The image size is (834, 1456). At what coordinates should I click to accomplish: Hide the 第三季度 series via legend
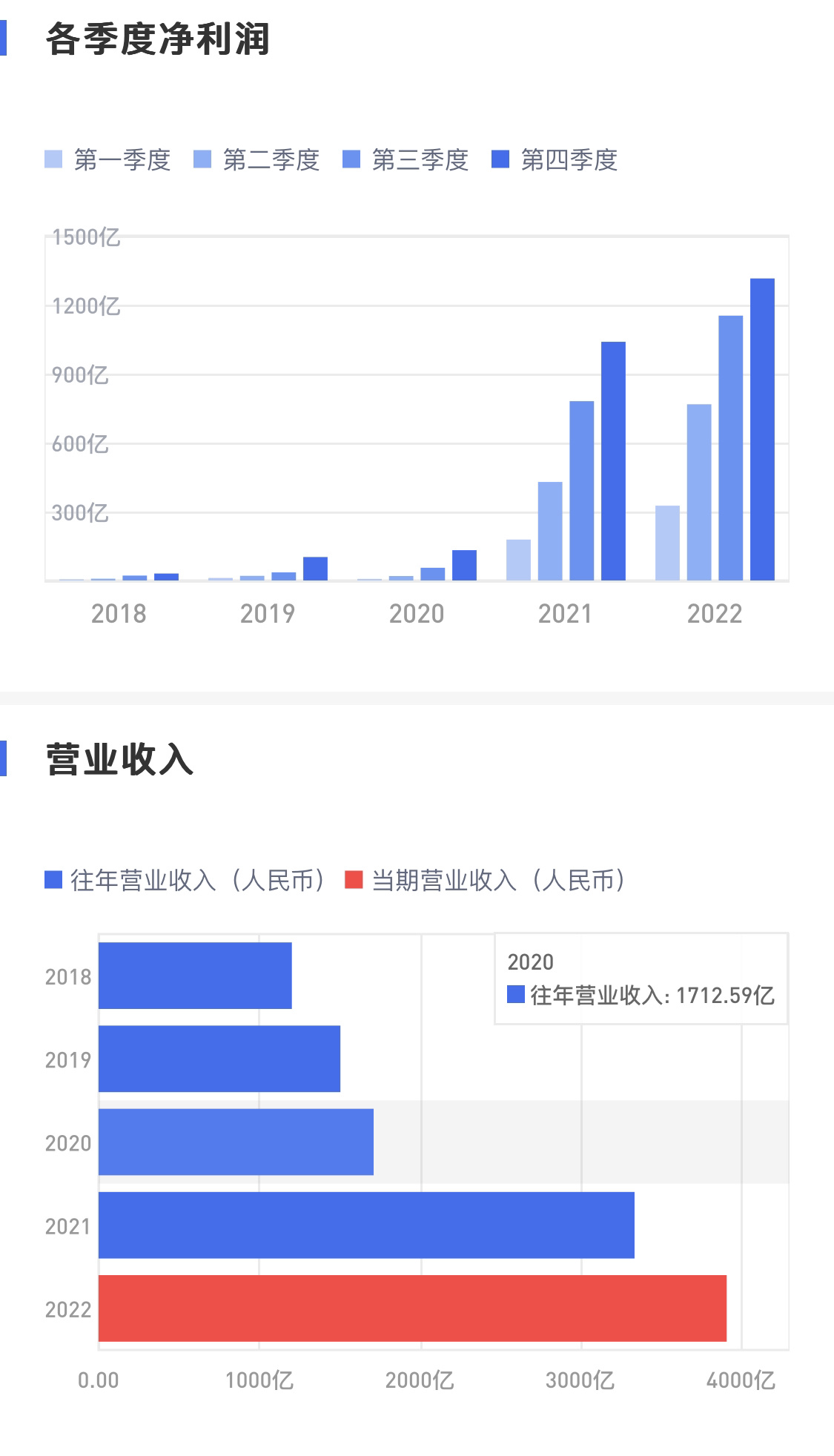click(x=406, y=159)
